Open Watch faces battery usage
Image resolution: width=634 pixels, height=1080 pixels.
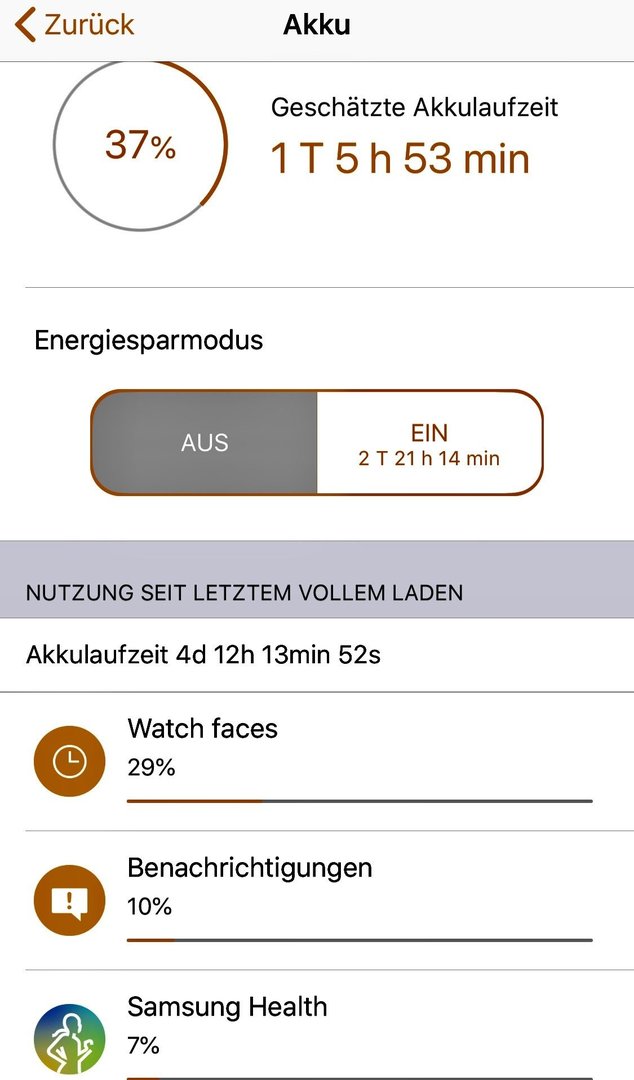point(317,762)
